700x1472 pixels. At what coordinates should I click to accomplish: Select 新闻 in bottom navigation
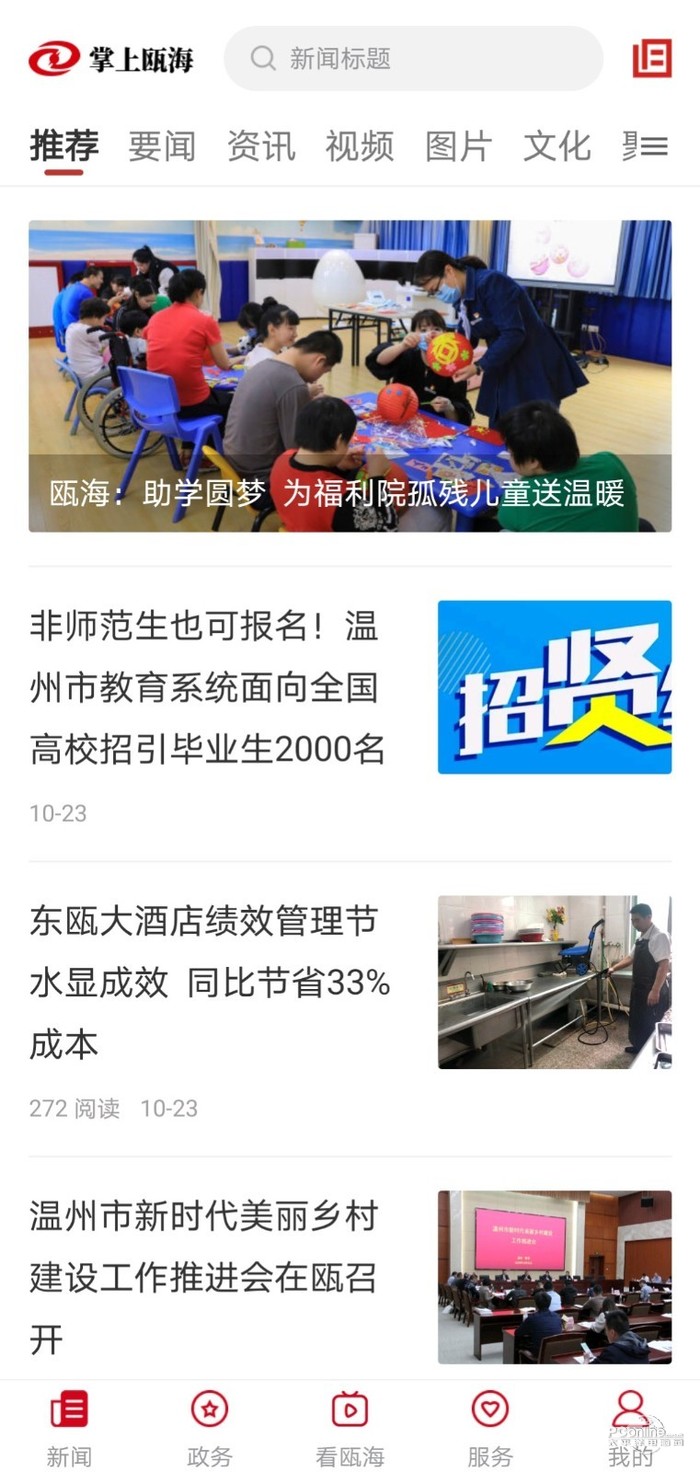[69, 1426]
